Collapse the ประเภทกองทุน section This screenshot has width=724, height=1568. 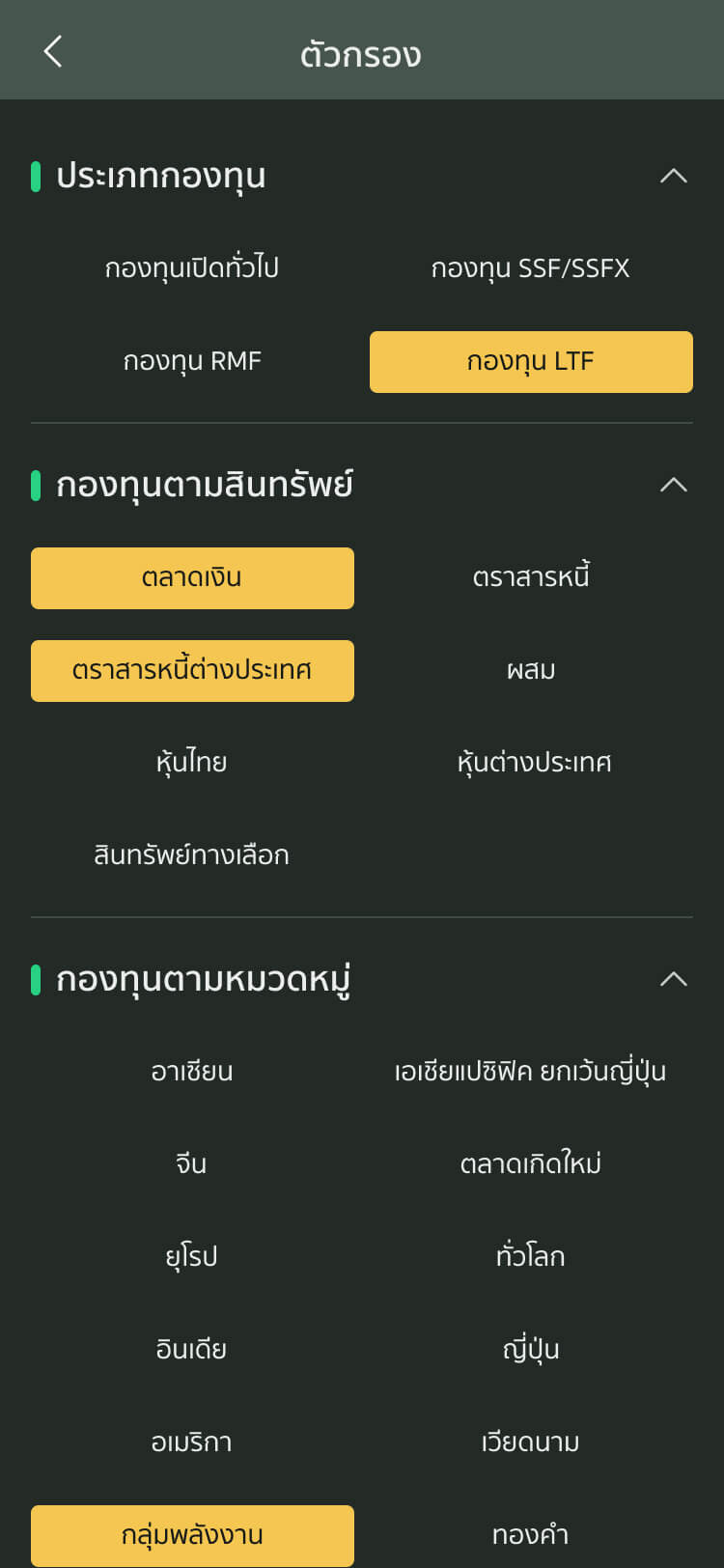click(673, 176)
